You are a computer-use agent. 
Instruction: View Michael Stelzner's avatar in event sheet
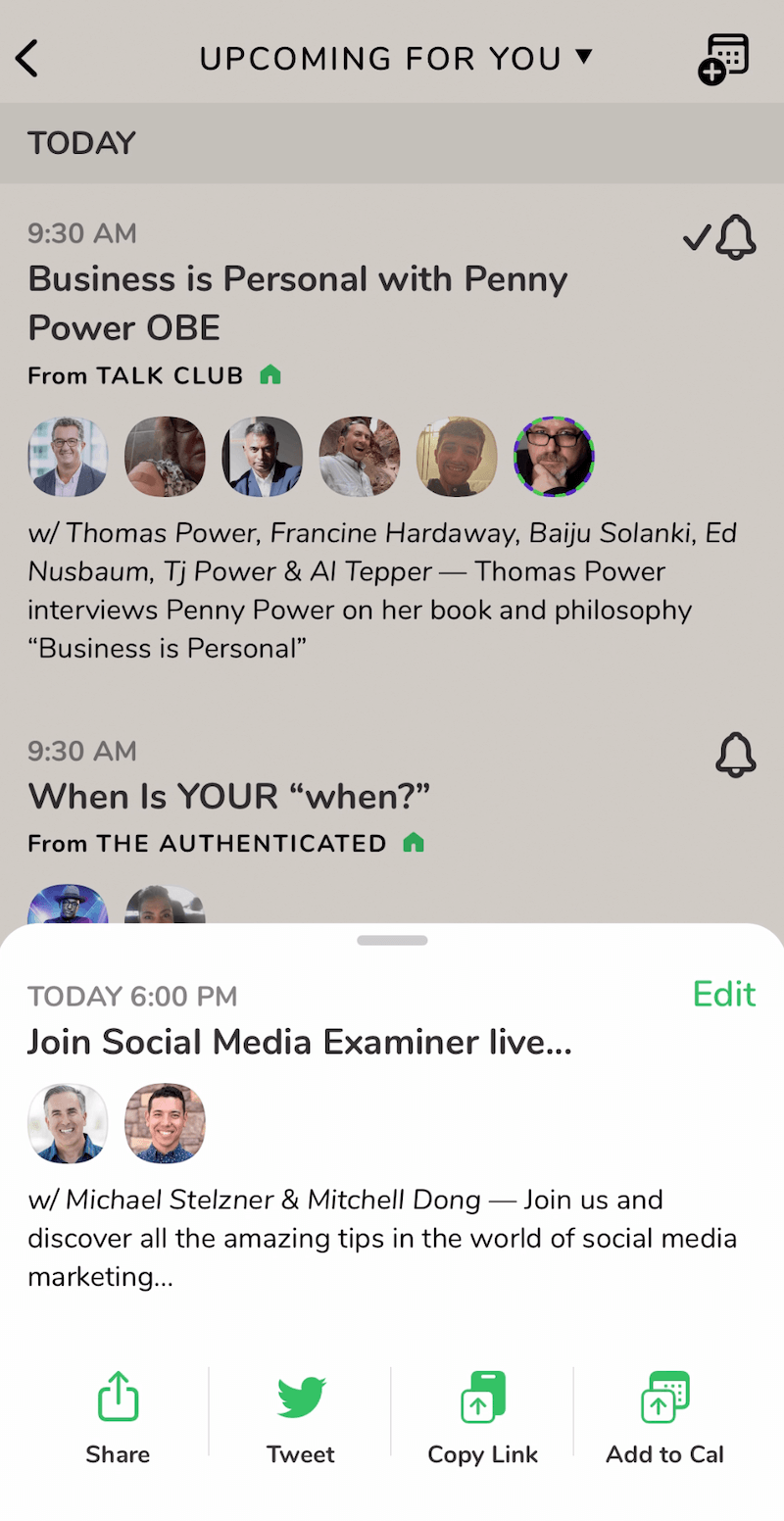pos(68,1123)
